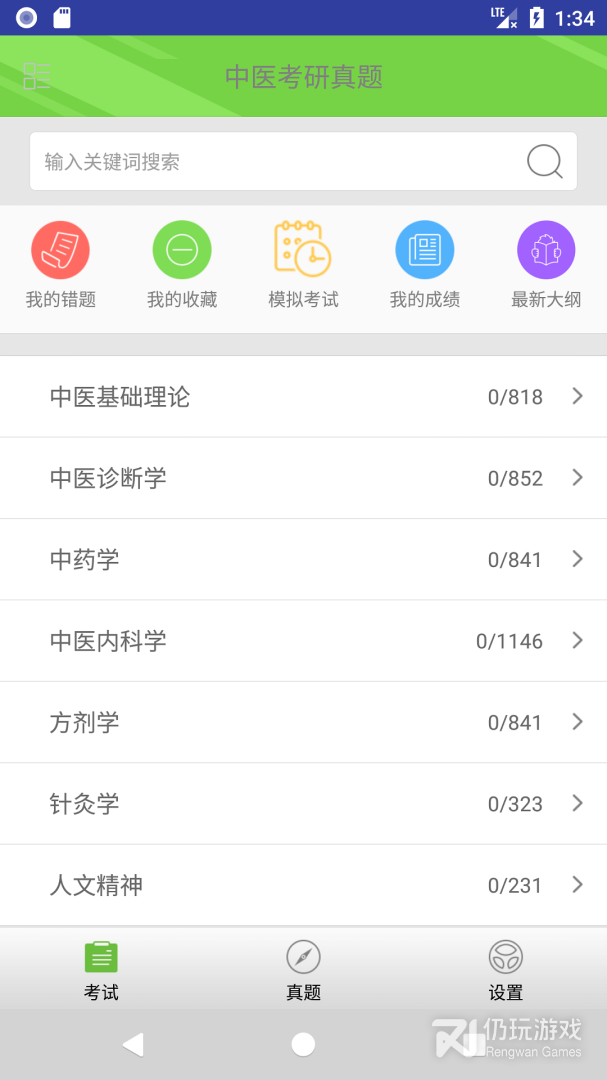Screen dimensions: 607x1080
Task: Open the 人文精神 row
Action: 303,885
